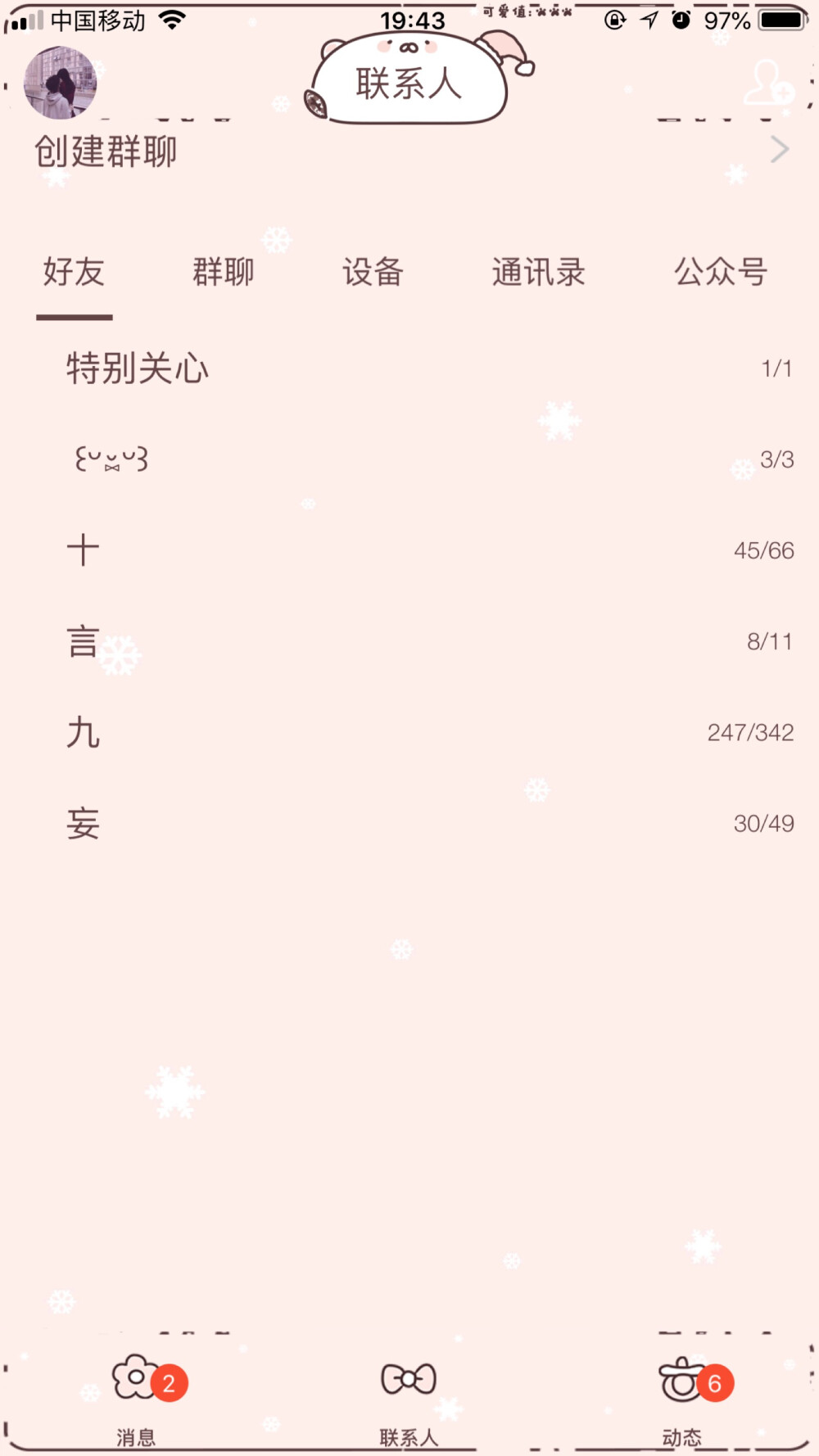819x1456 pixels.
Task: Open the 言 friends group
Action: [x=409, y=642]
